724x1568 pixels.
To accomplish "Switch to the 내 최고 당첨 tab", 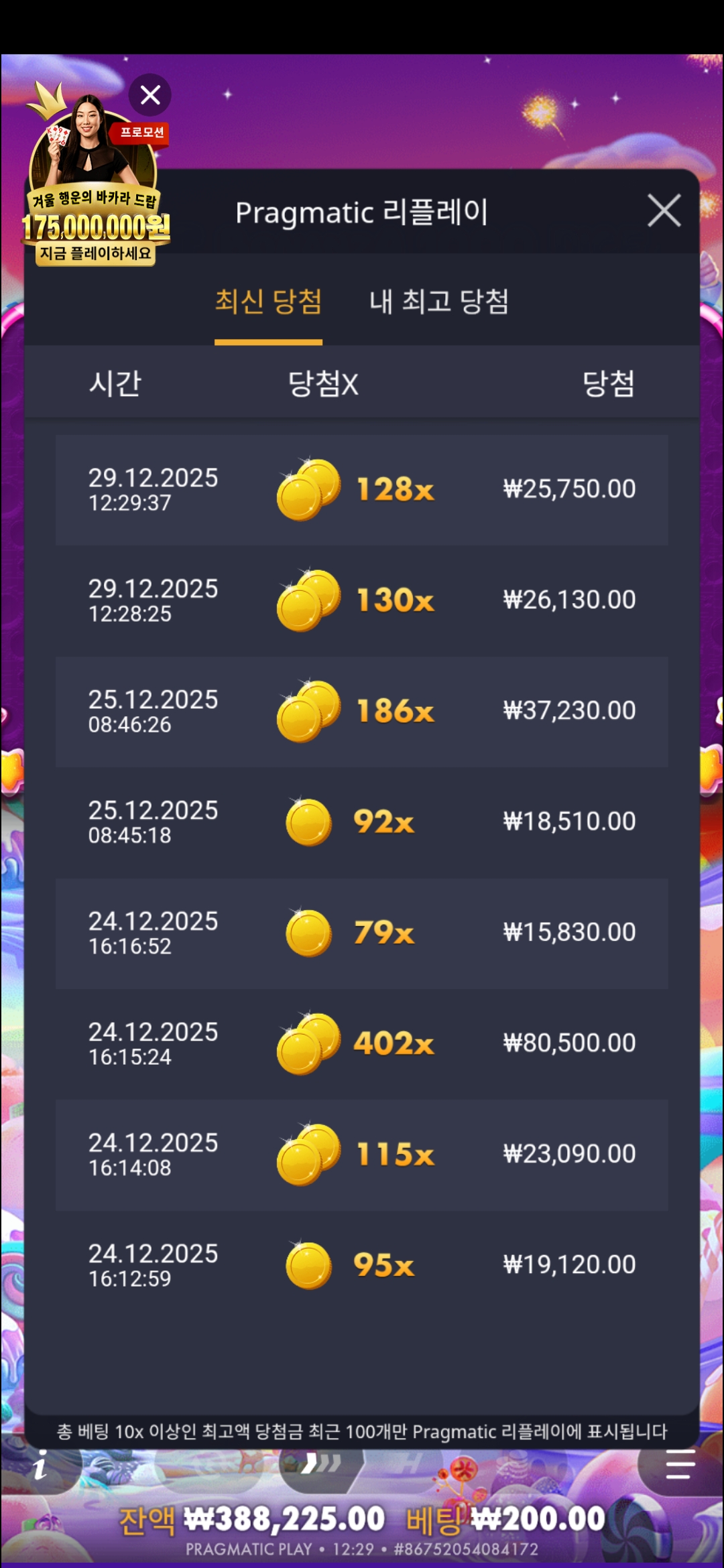I will 438,302.
